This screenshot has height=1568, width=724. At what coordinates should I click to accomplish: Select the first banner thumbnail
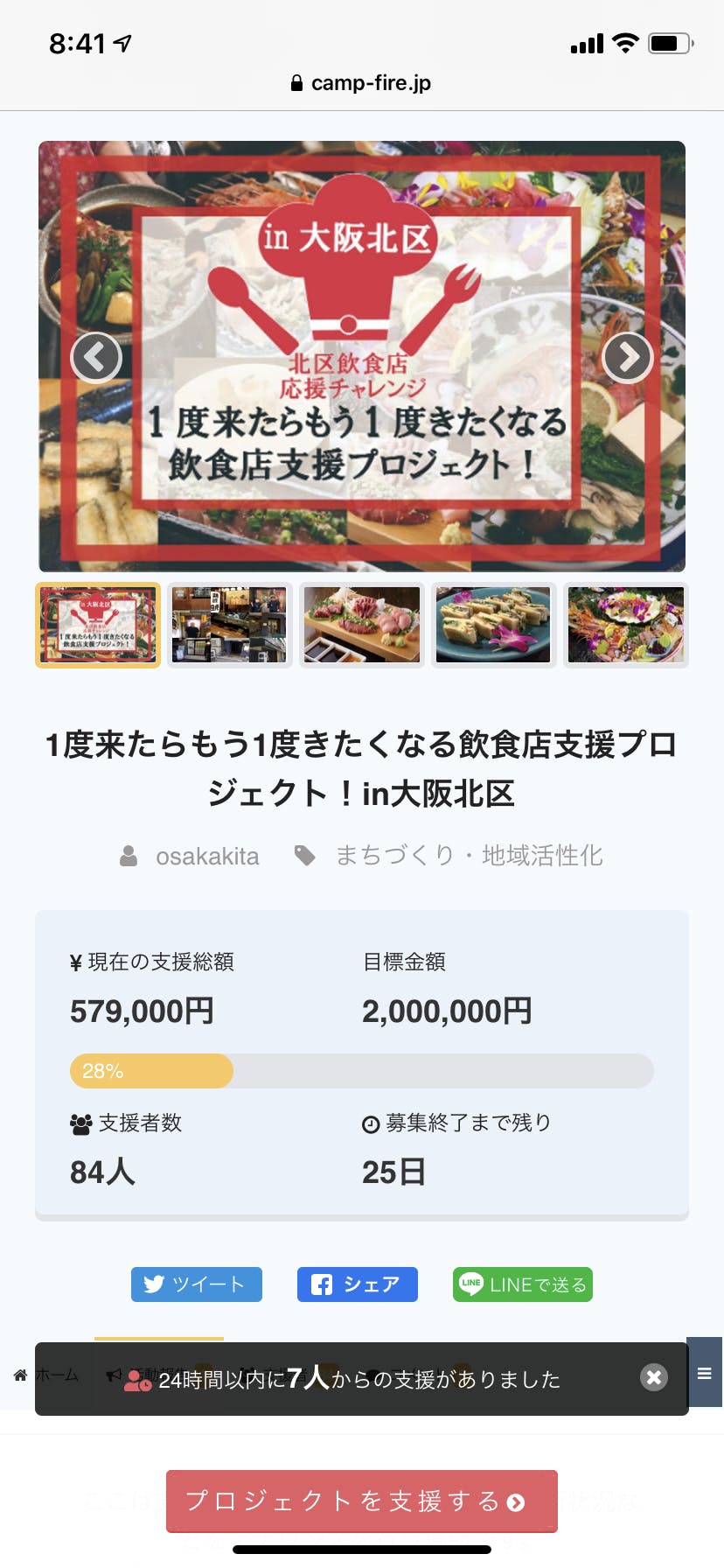(x=98, y=625)
